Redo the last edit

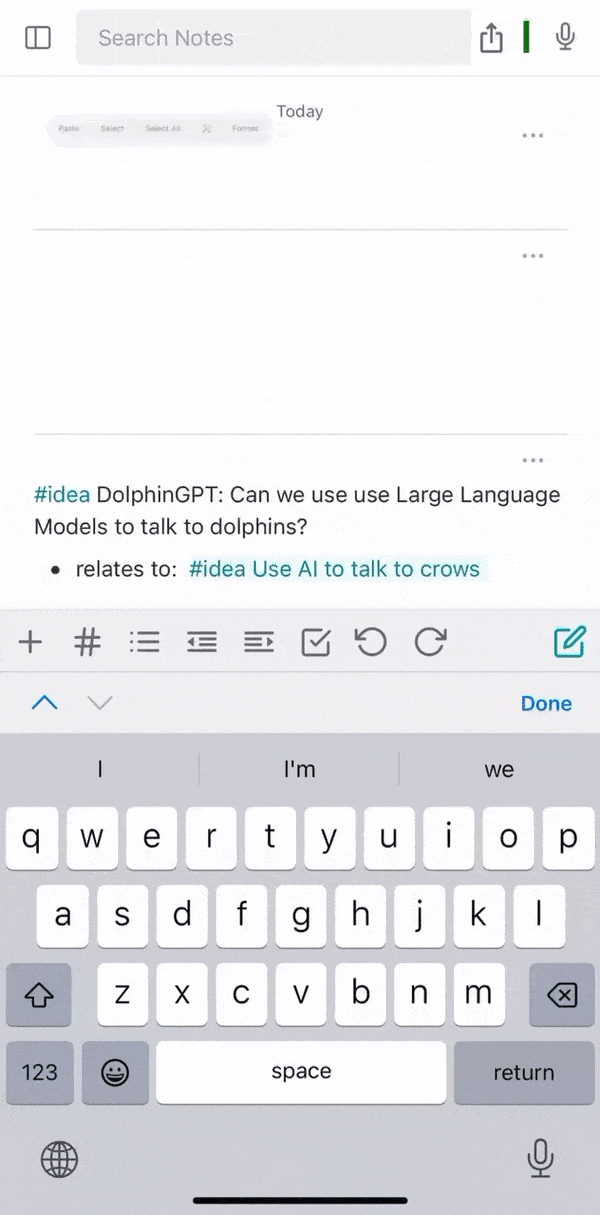(x=429, y=642)
